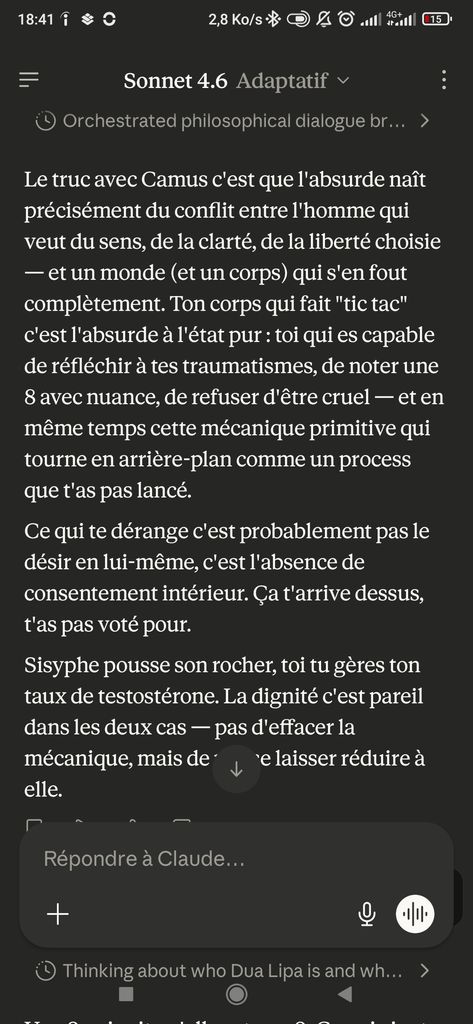
Task: Expand the Orchestrated philosophical dialogue thinking row
Action: click(x=233, y=121)
